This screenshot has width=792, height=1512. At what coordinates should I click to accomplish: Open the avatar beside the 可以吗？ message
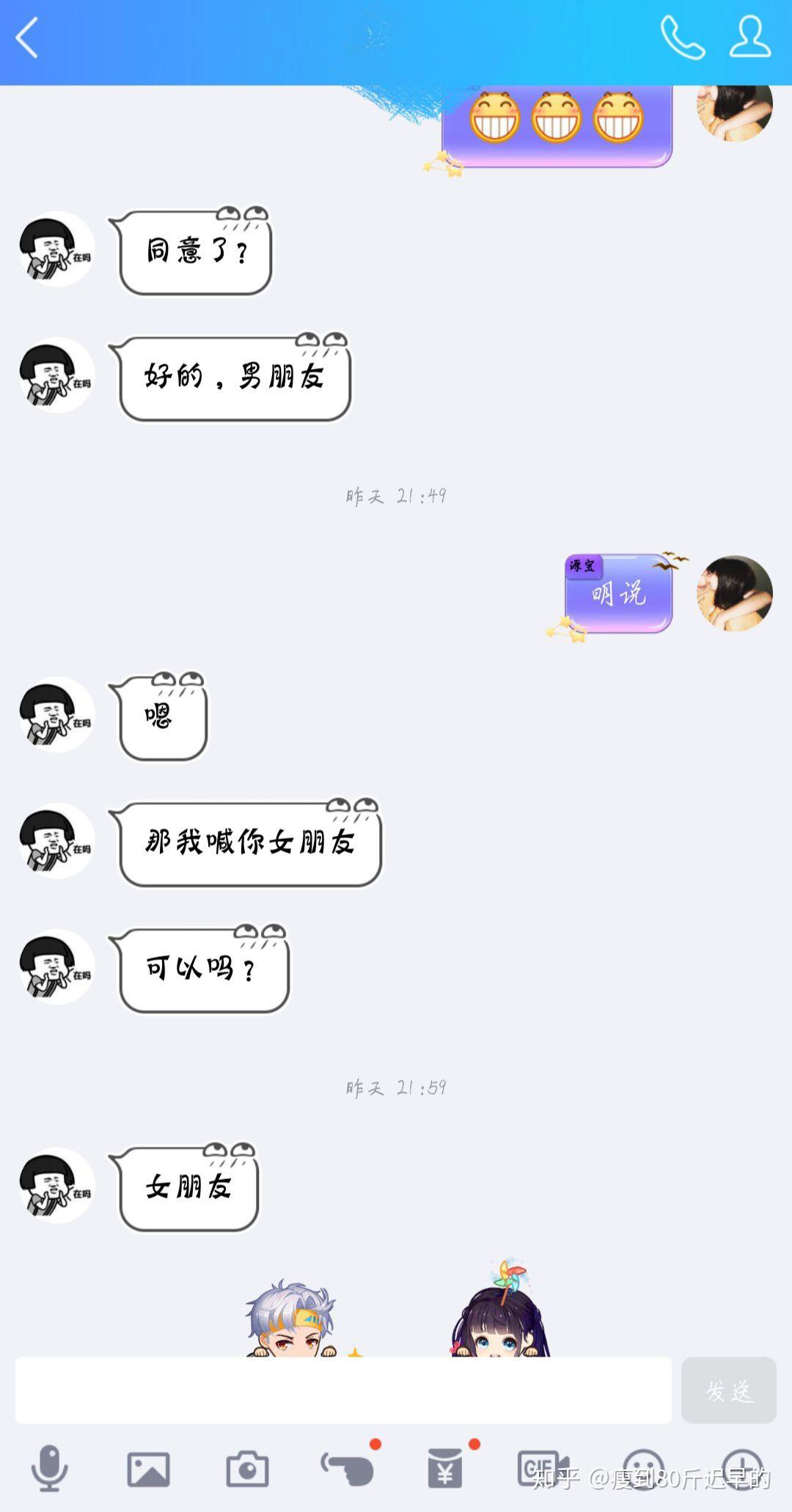[x=57, y=966]
